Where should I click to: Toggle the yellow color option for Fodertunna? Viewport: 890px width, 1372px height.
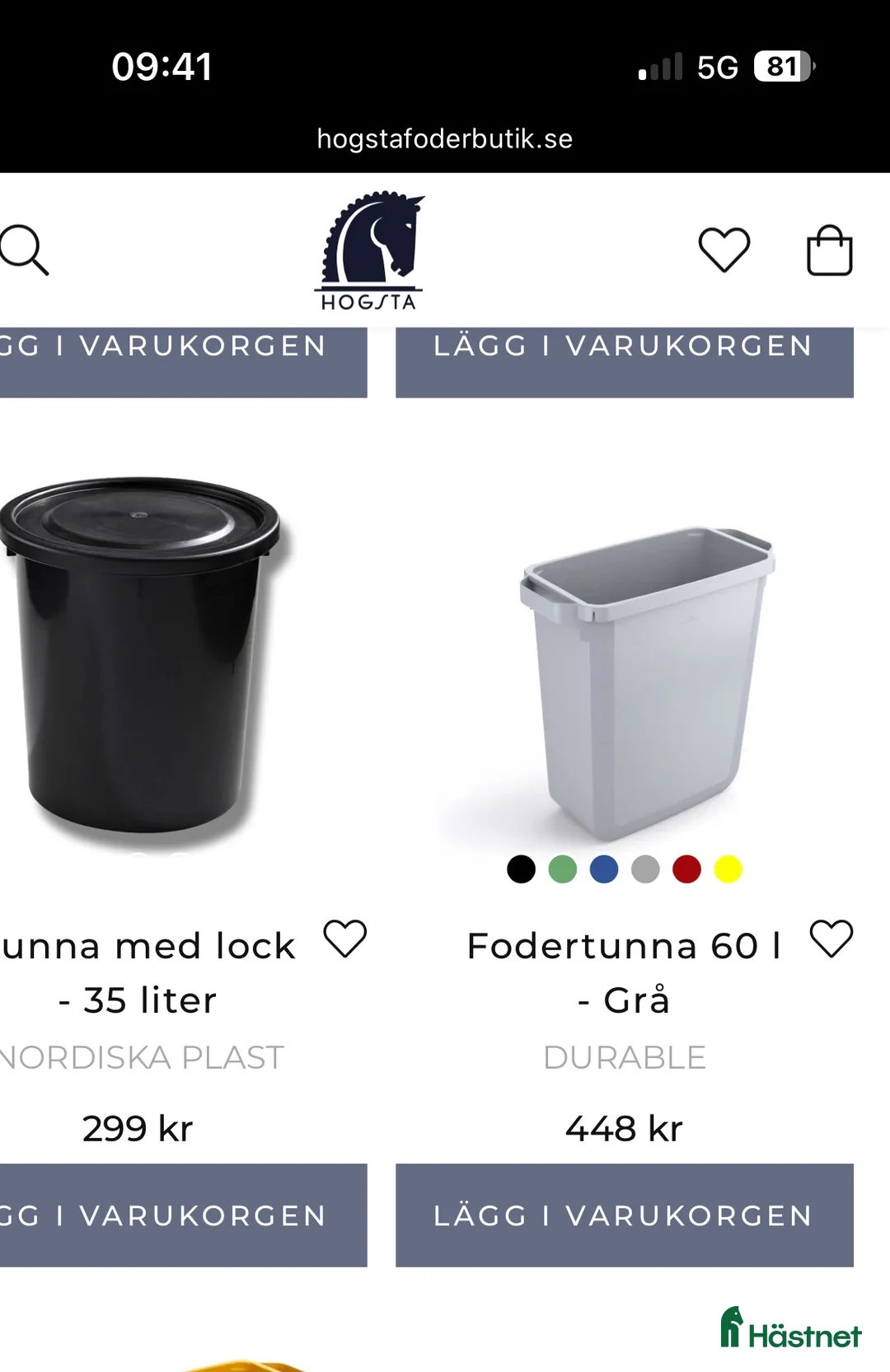726,869
